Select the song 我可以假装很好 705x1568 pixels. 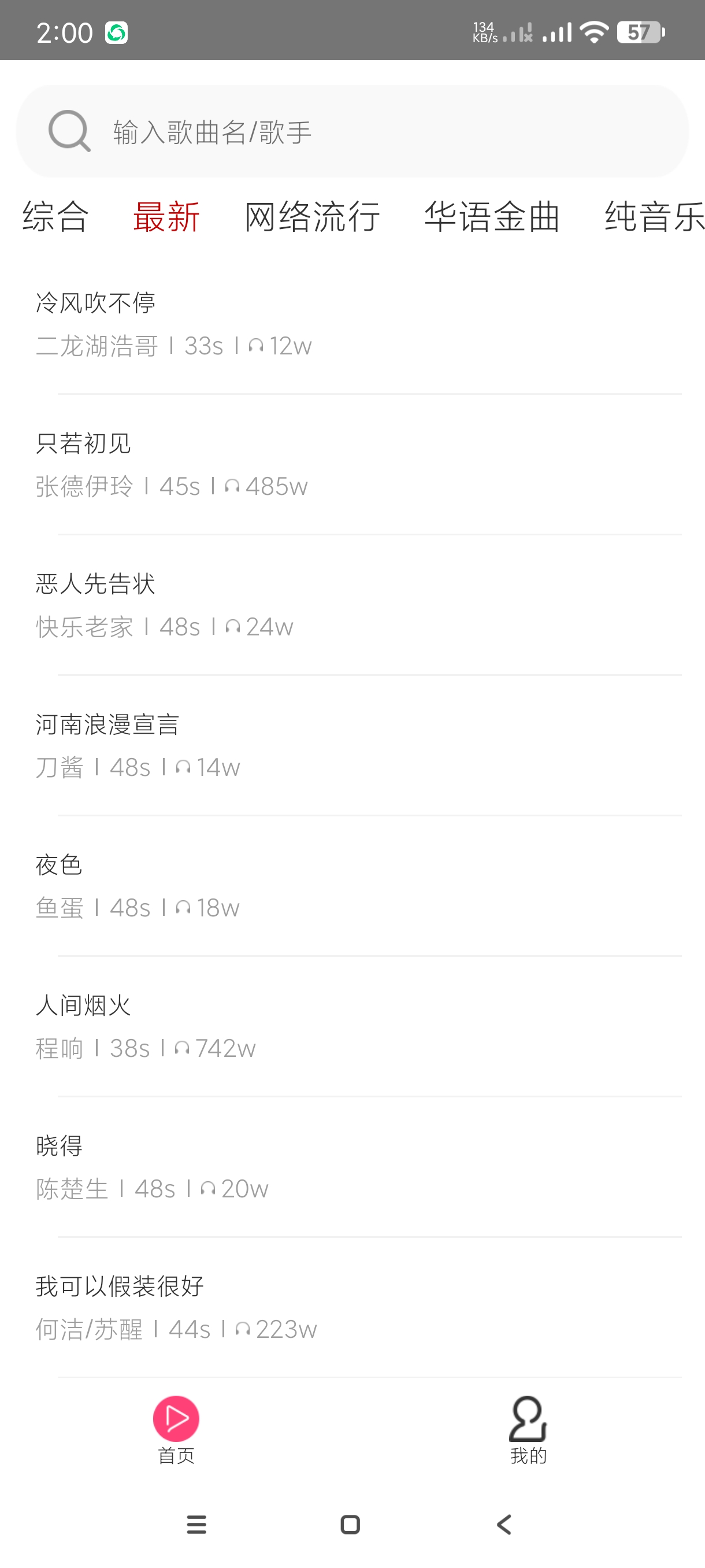coord(353,1307)
